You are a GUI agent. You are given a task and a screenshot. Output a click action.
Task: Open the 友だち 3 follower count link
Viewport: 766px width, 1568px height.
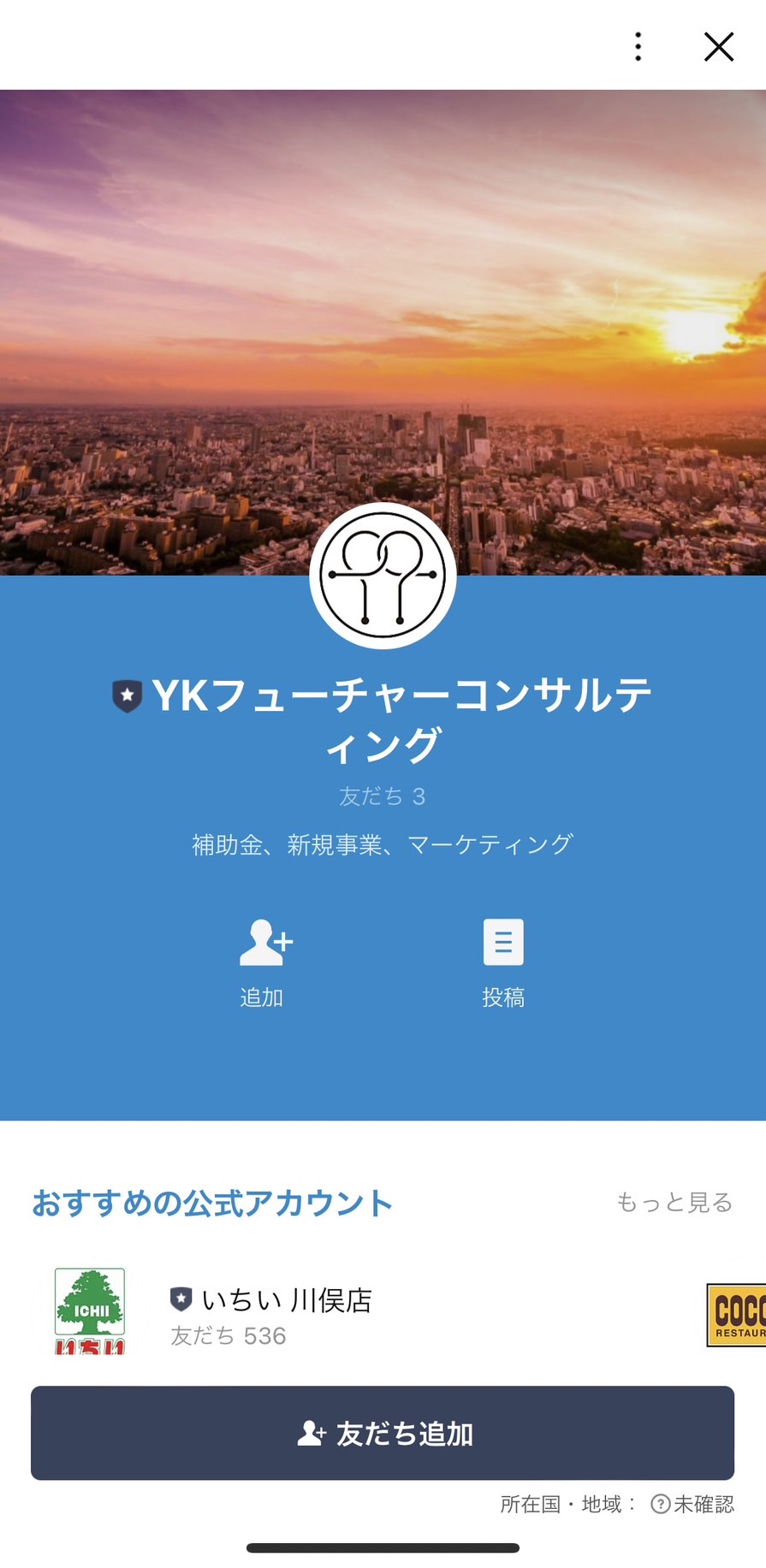tap(383, 796)
